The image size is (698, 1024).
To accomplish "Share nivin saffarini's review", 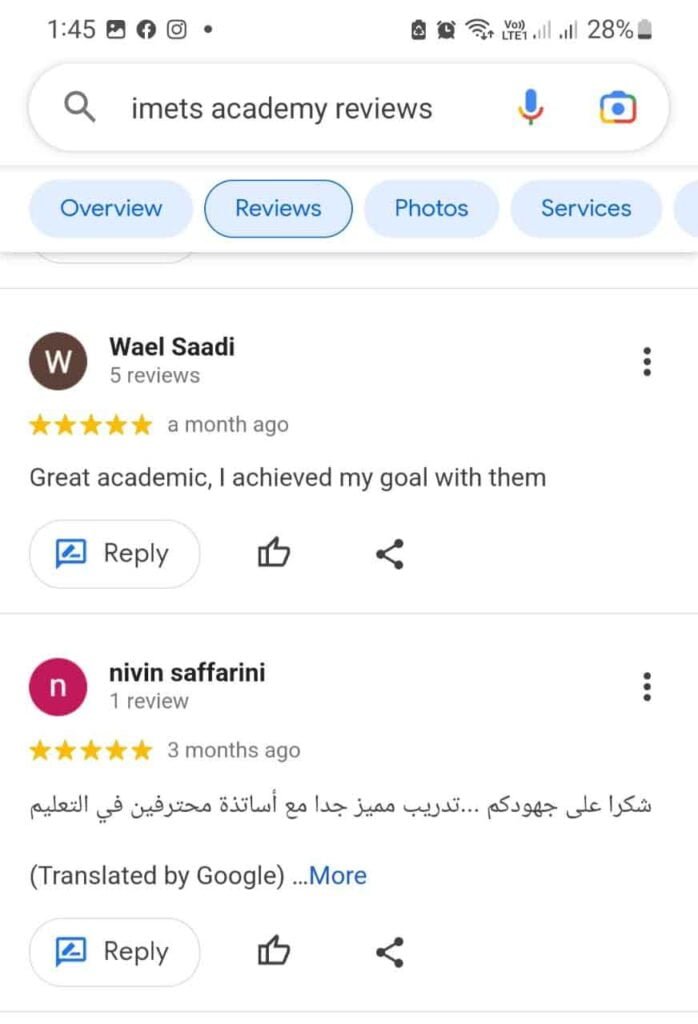I will click(x=389, y=952).
